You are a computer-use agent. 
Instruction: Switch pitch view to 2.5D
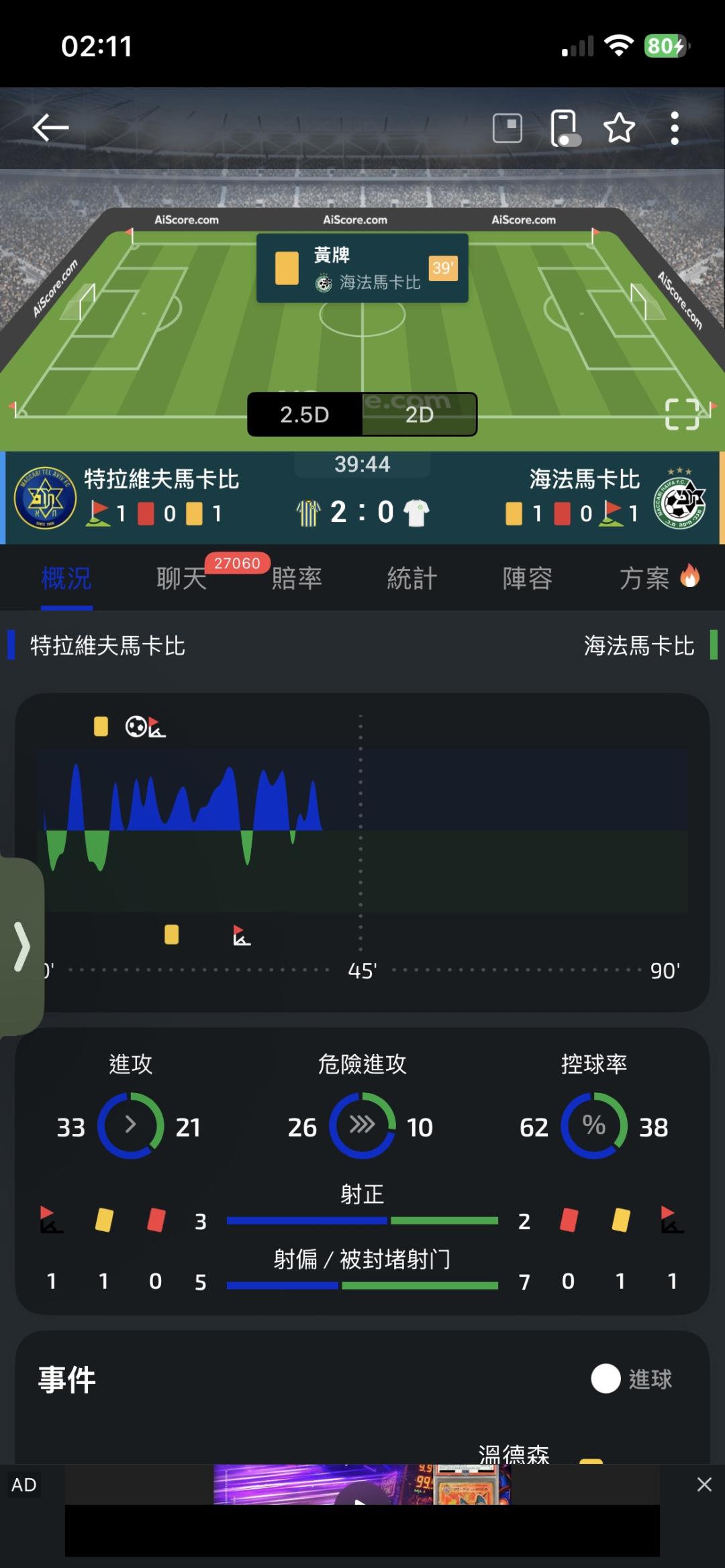point(305,415)
